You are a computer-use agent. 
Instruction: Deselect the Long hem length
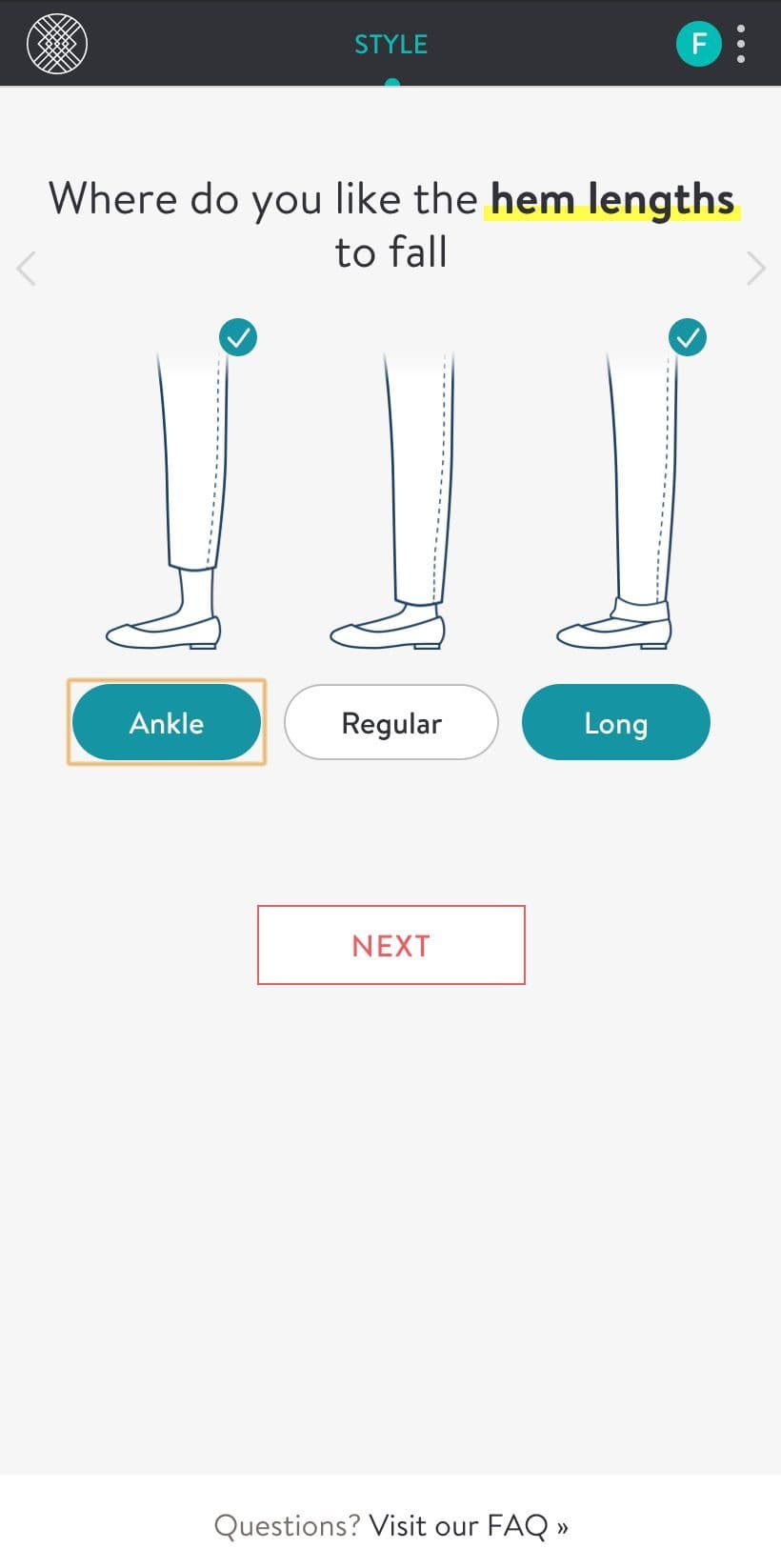615,723
